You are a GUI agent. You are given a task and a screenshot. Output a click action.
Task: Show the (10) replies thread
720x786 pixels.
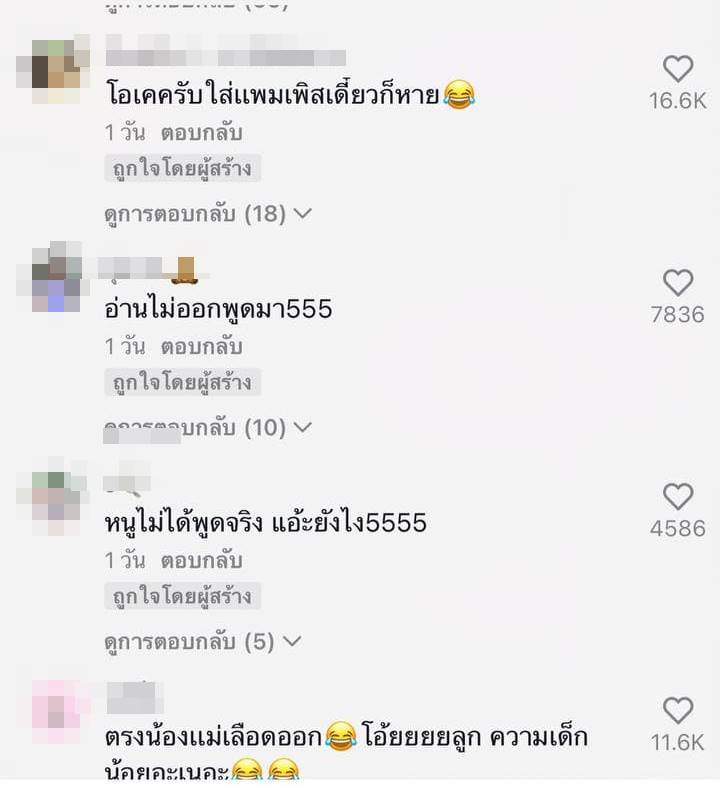point(208,428)
